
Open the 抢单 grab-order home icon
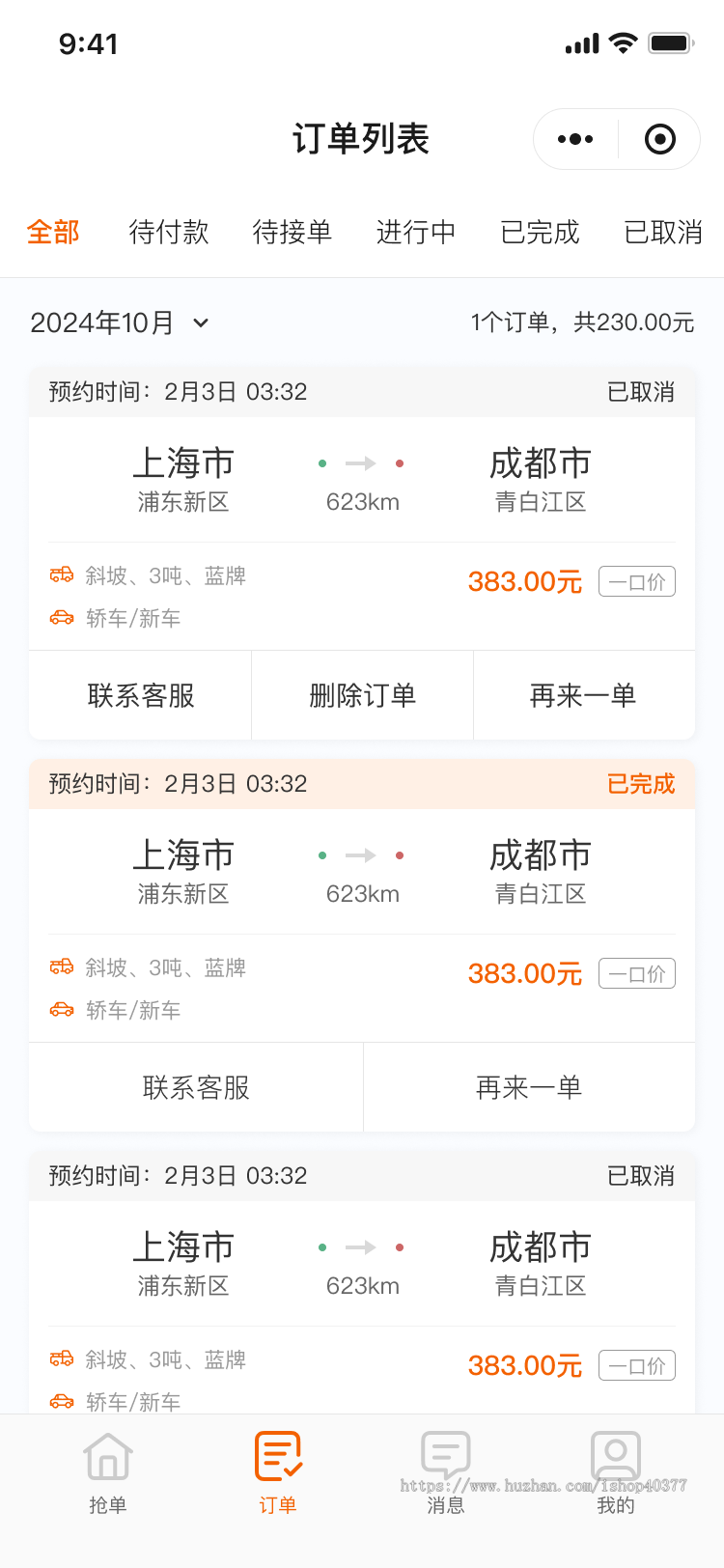point(107,1454)
